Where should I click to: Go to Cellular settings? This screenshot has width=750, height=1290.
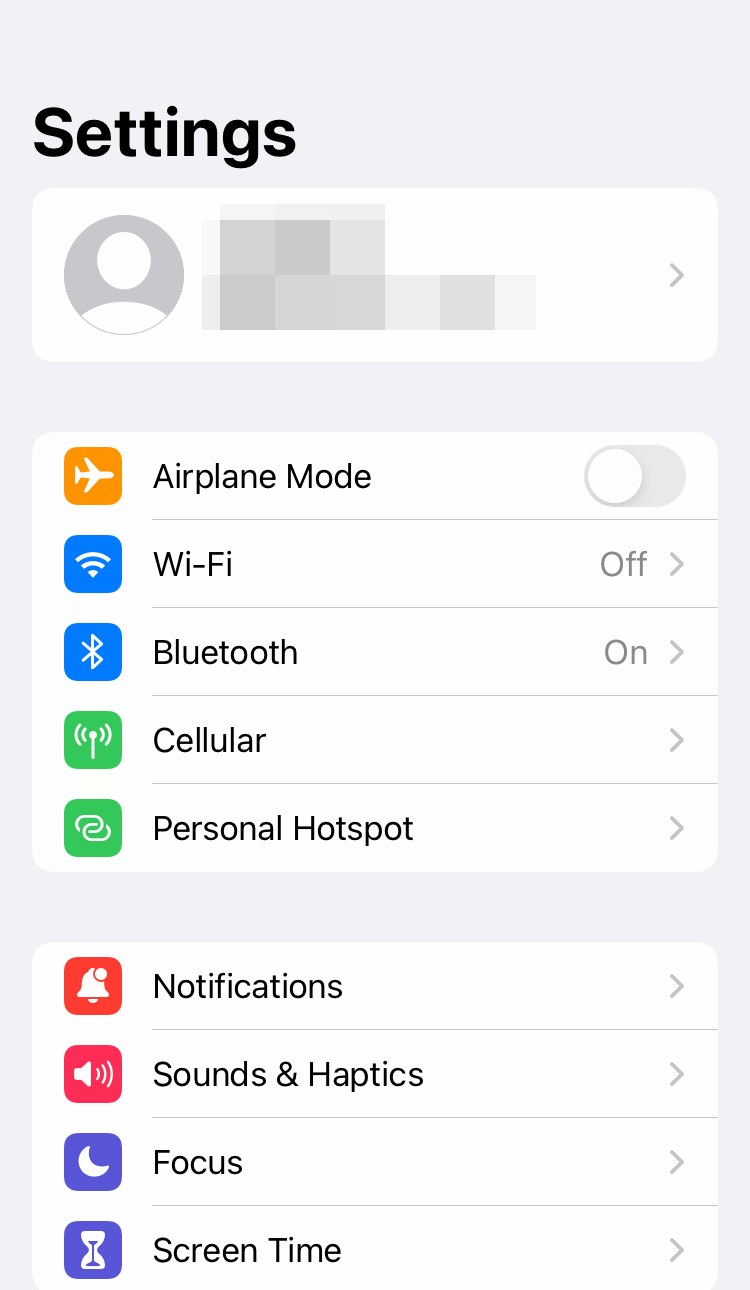[375, 740]
